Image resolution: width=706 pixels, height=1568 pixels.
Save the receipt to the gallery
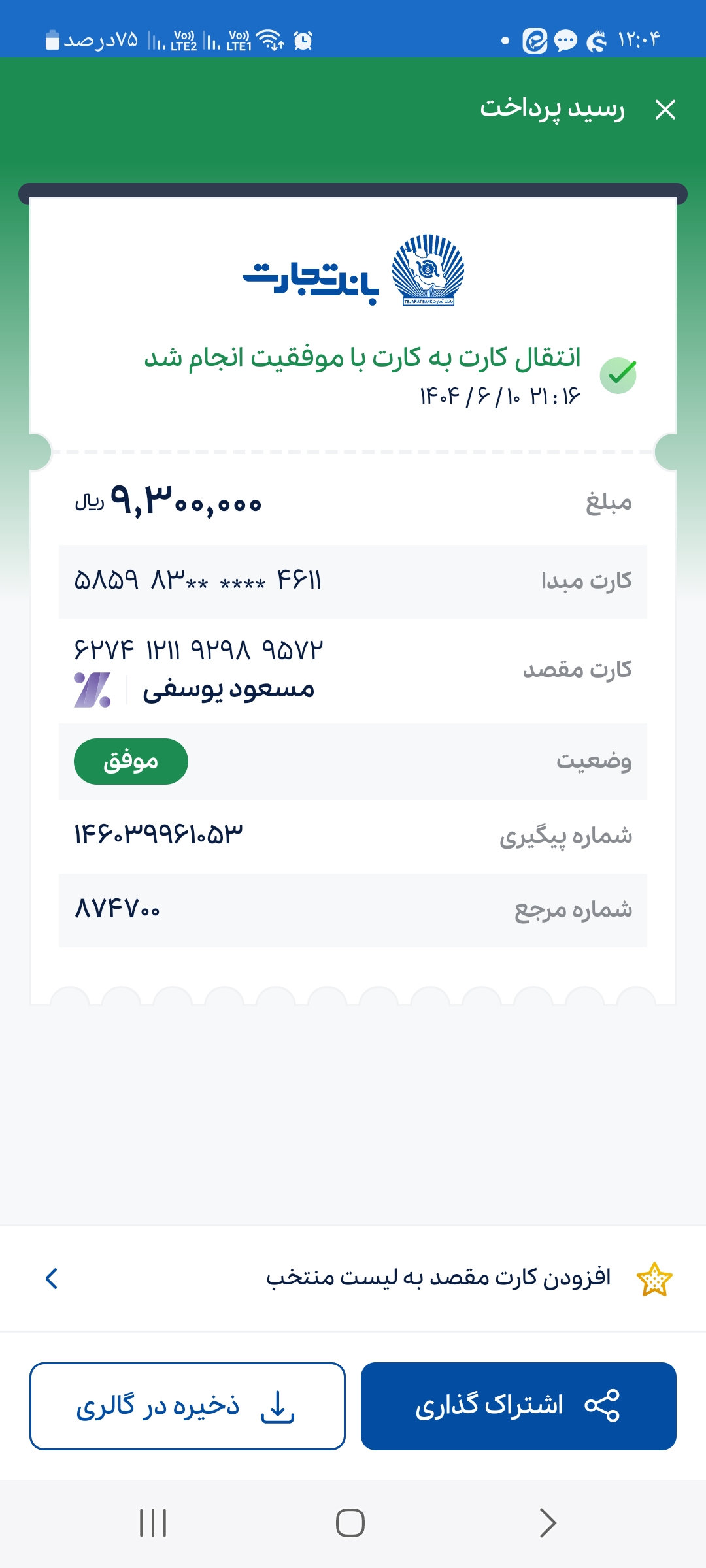[188, 1406]
